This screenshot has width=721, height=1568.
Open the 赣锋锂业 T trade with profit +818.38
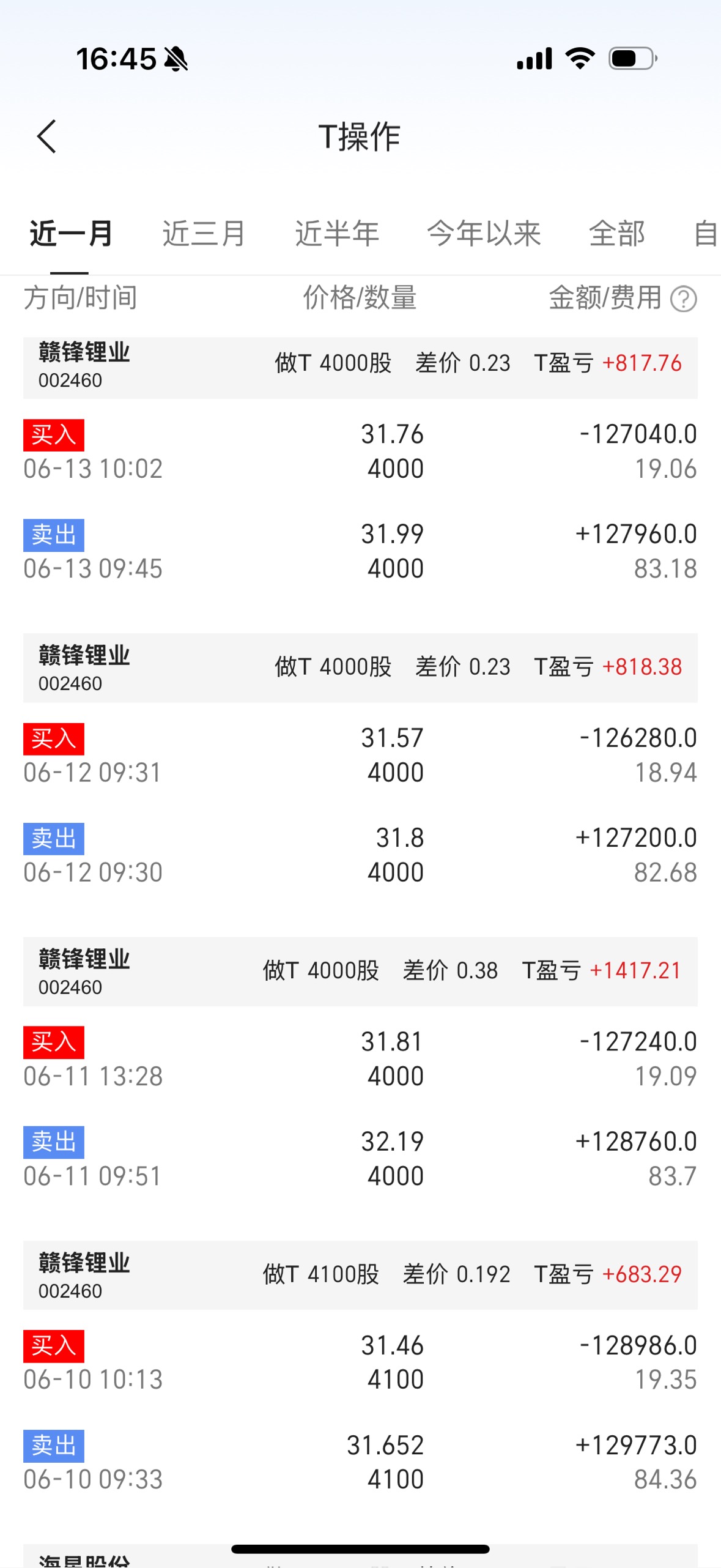[x=360, y=667]
